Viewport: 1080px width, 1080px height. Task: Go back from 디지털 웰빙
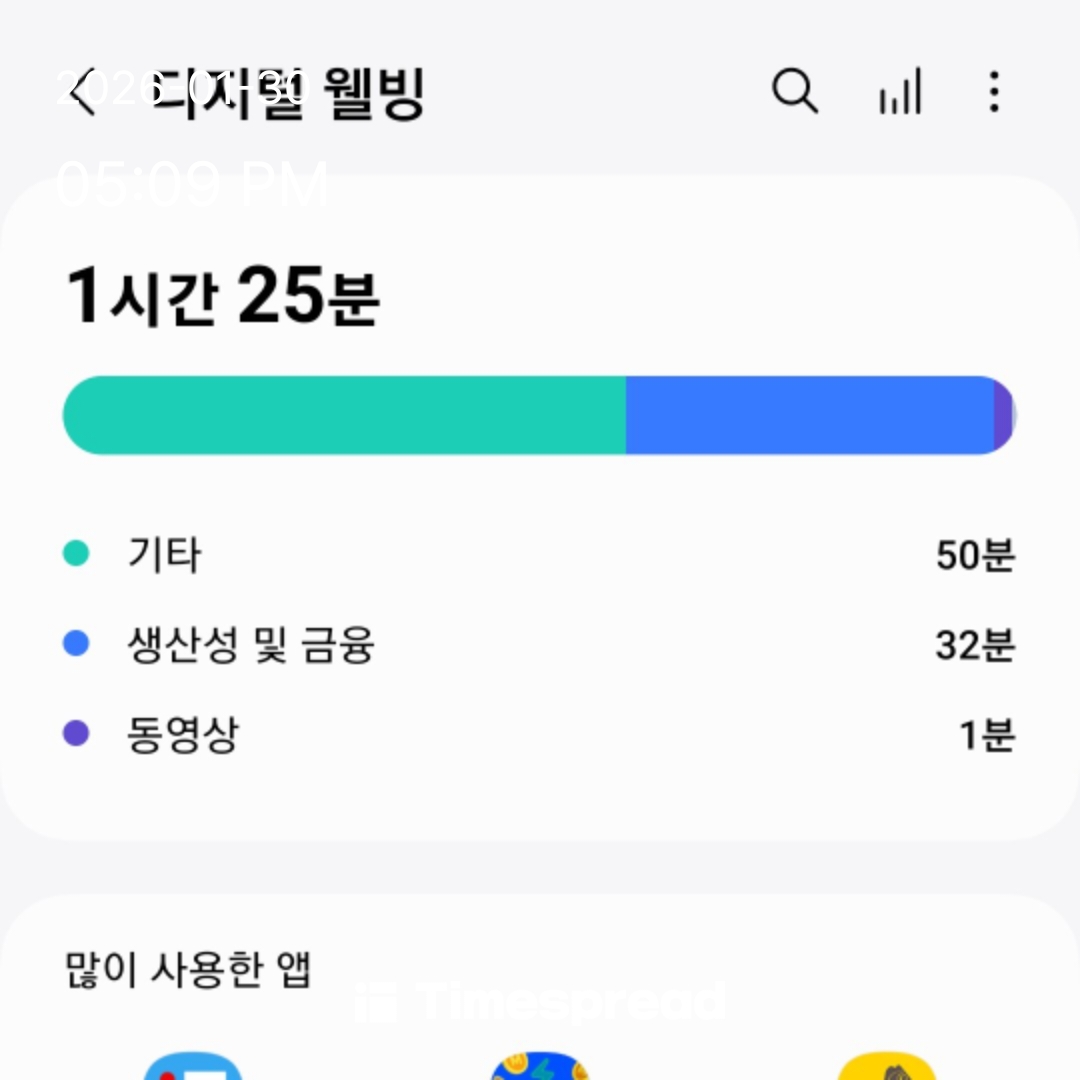84,93
